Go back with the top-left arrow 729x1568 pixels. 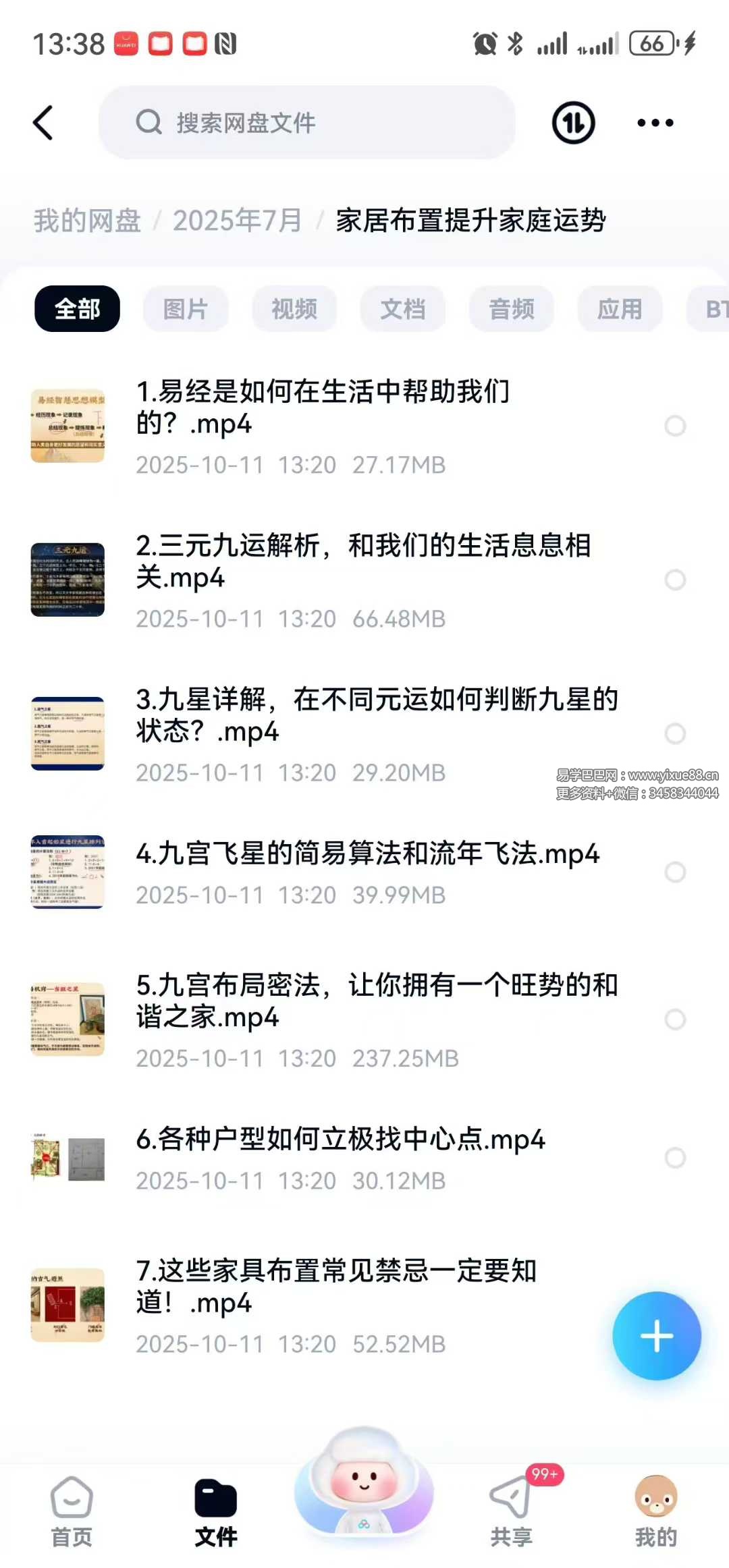43,123
